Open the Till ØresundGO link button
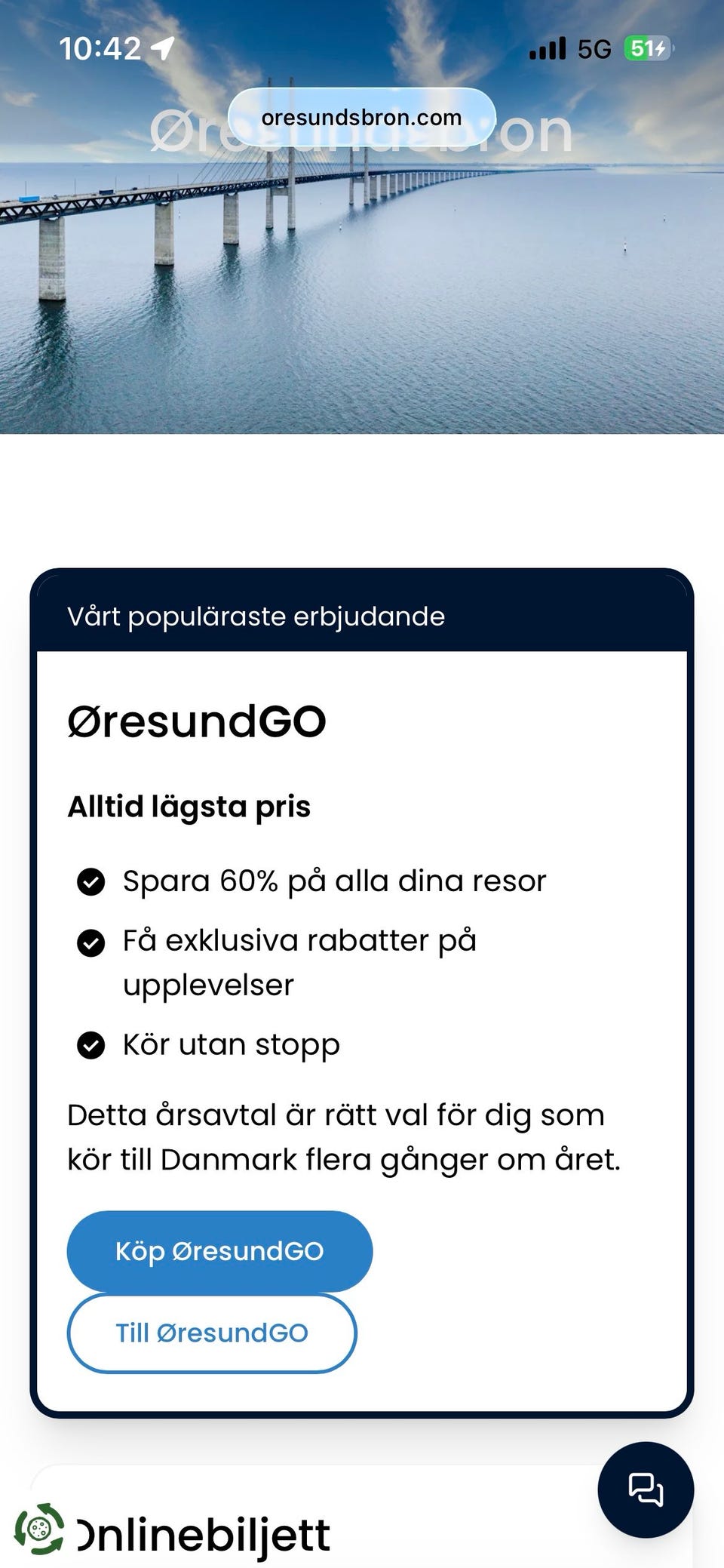The height and width of the screenshot is (1568, 724). point(212,1333)
